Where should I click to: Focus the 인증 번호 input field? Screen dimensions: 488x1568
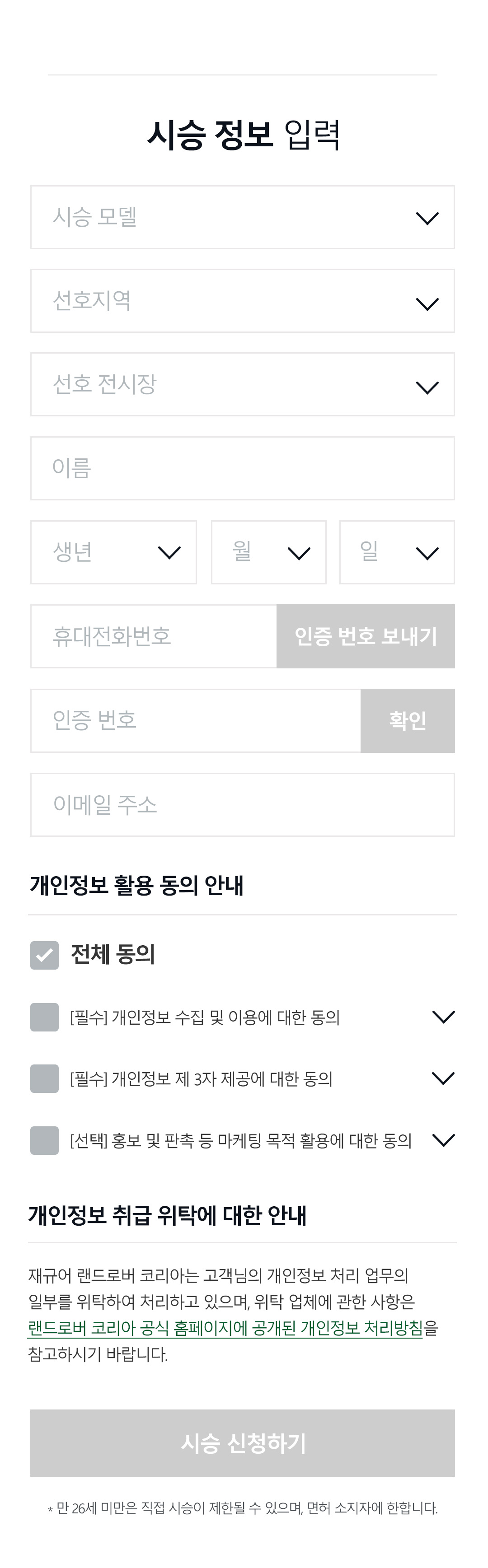coord(196,720)
